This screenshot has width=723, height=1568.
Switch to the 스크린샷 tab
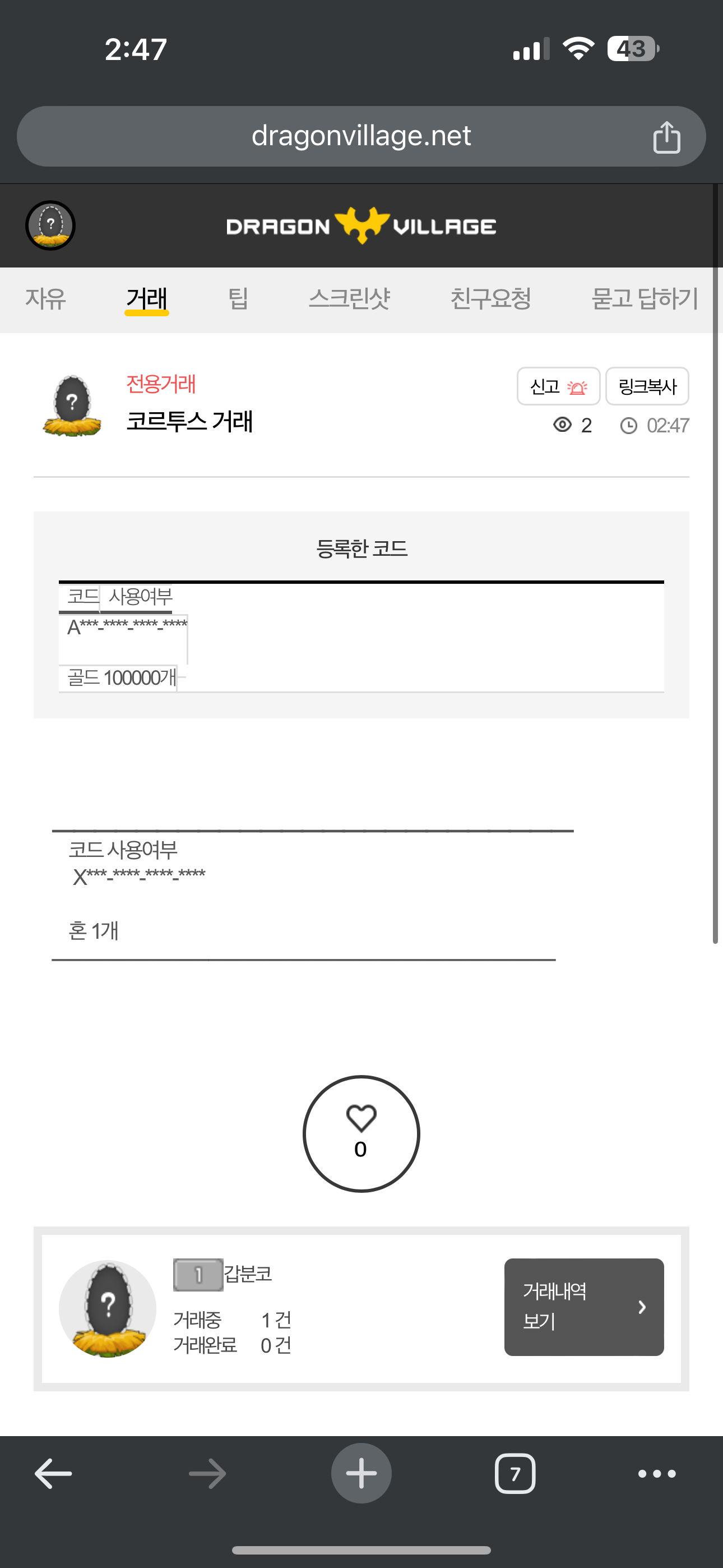tap(349, 299)
